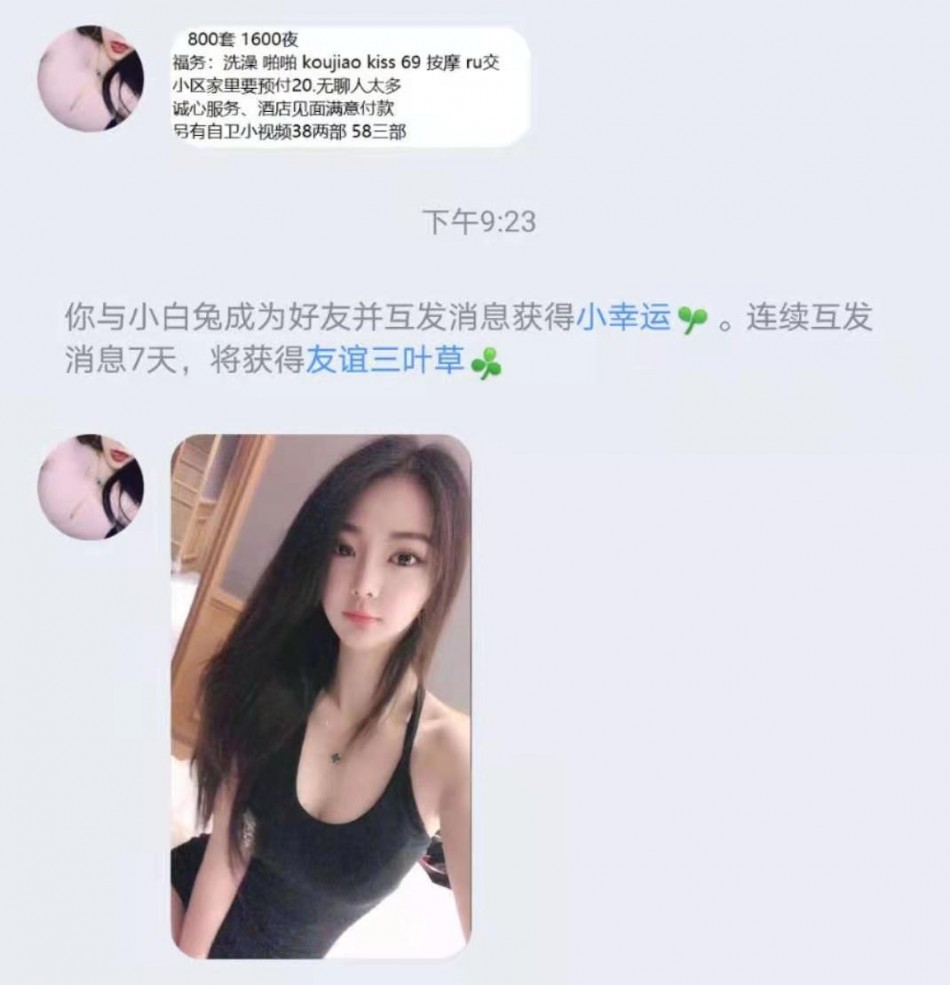Open the image message starting with 800套

(x=342, y=86)
